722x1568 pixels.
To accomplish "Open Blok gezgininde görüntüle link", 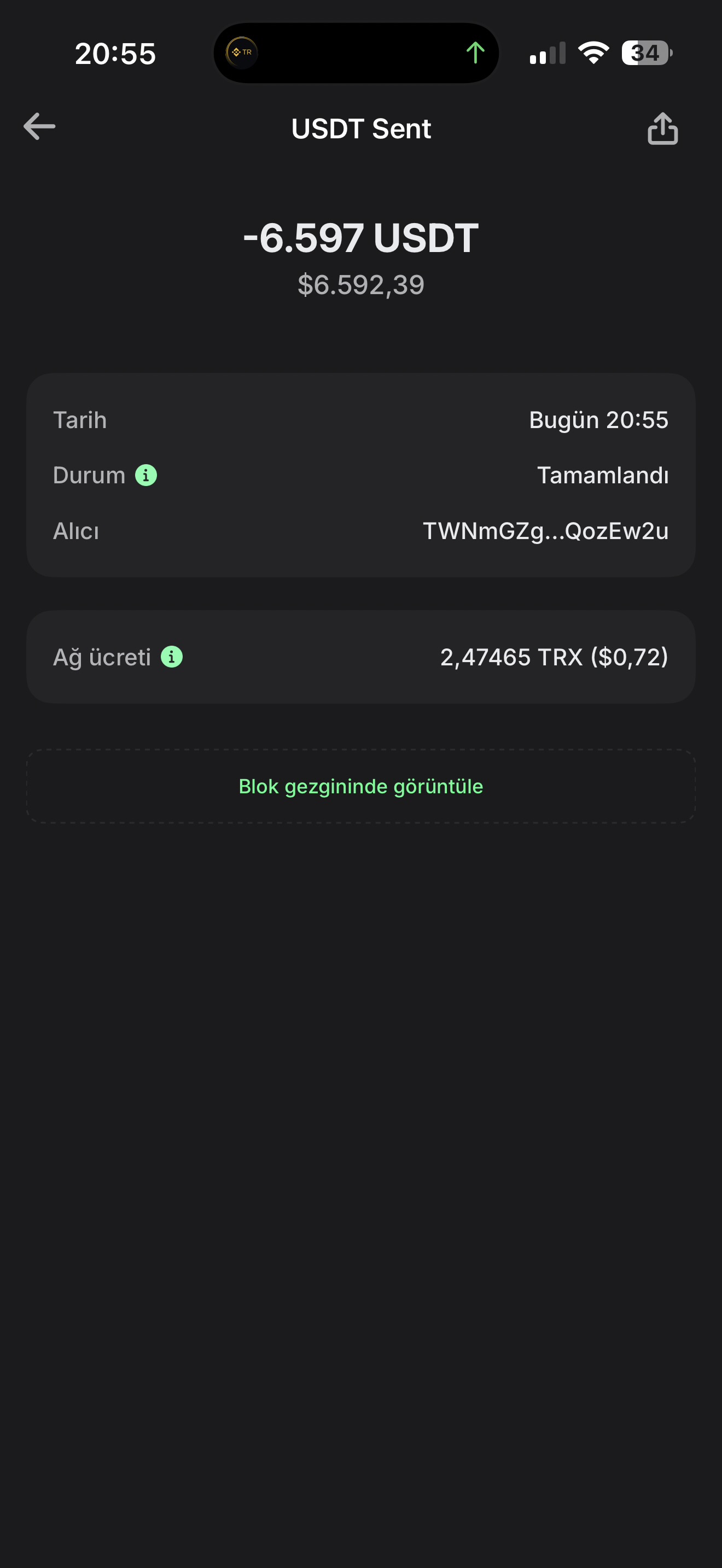I will pos(361,786).
